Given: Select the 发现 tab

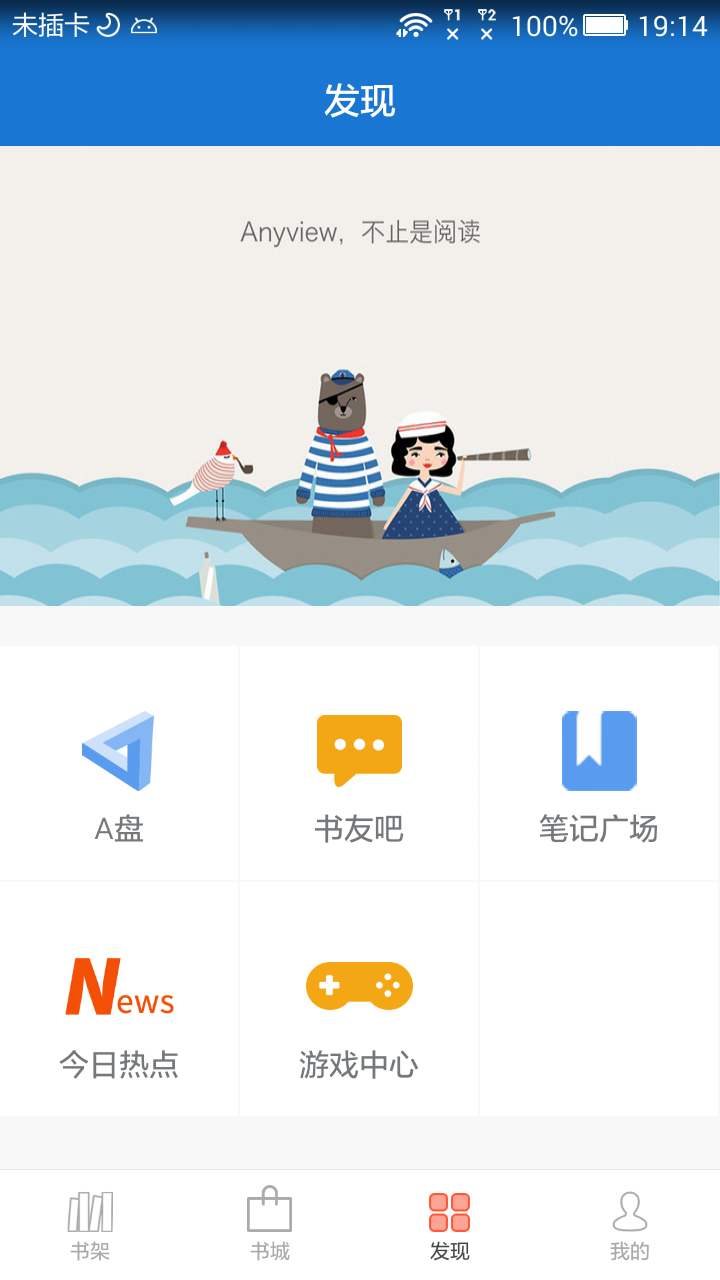Looking at the screenshot, I should pos(450,1225).
